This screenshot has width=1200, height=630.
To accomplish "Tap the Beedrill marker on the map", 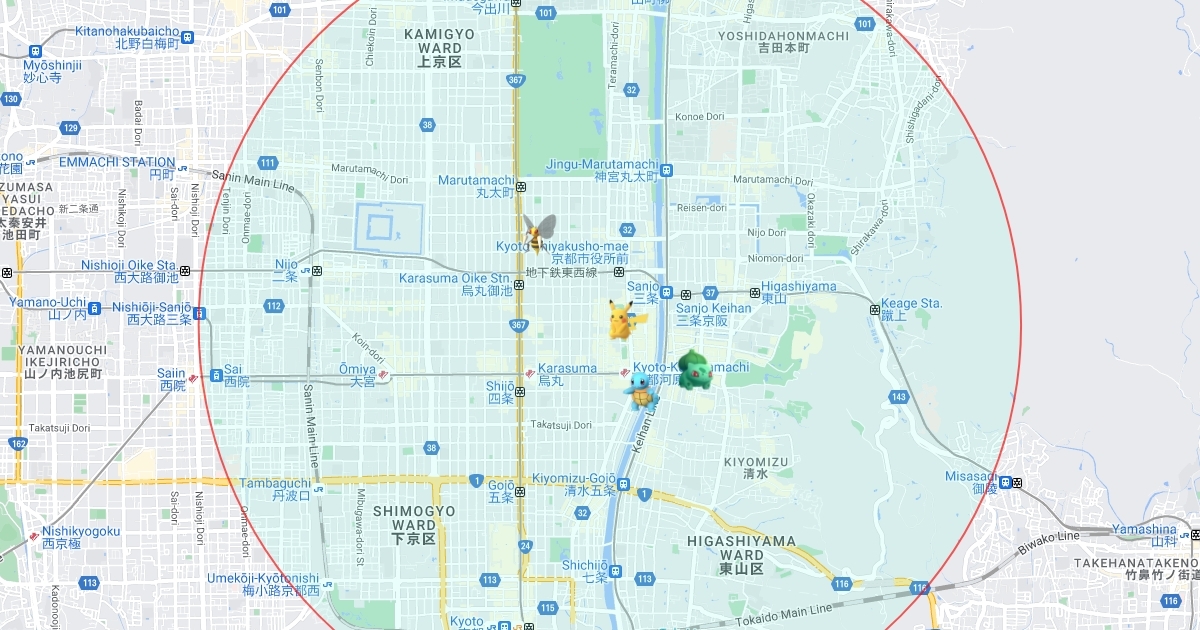I will coord(539,233).
